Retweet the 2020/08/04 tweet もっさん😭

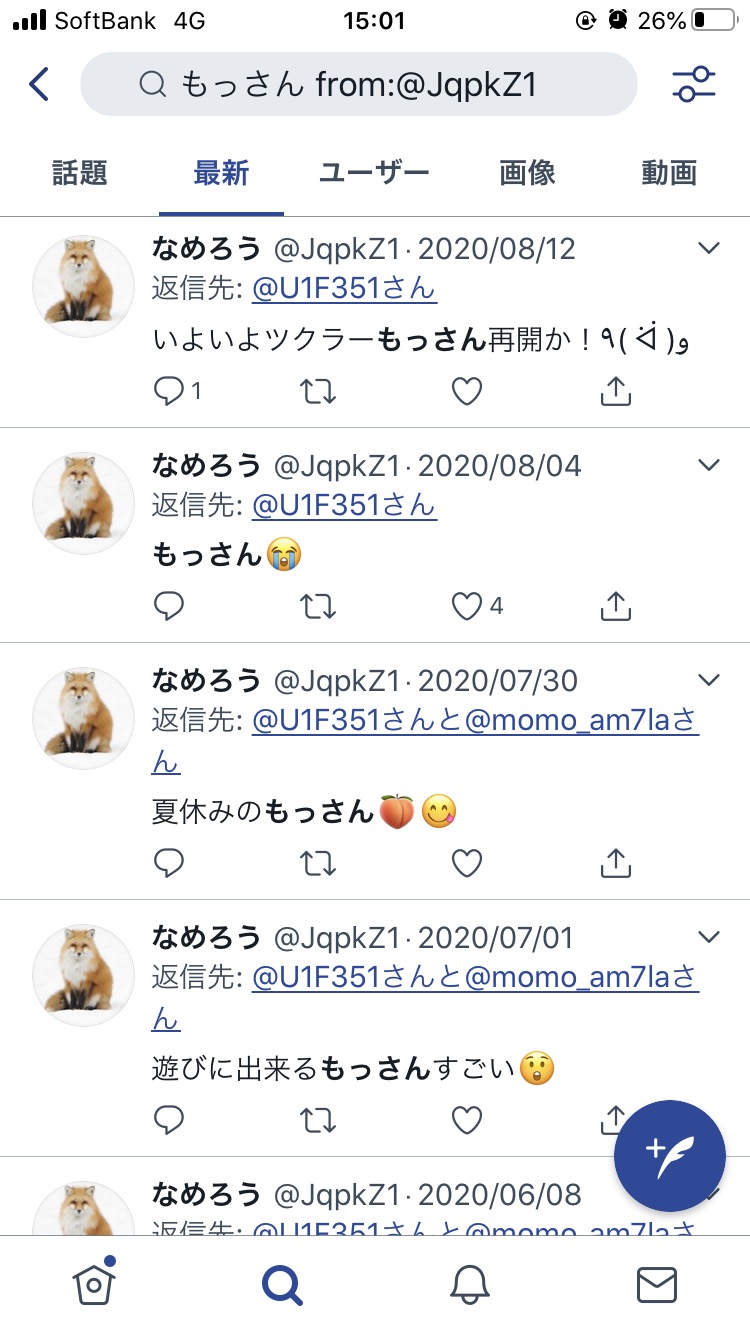(x=318, y=605)
